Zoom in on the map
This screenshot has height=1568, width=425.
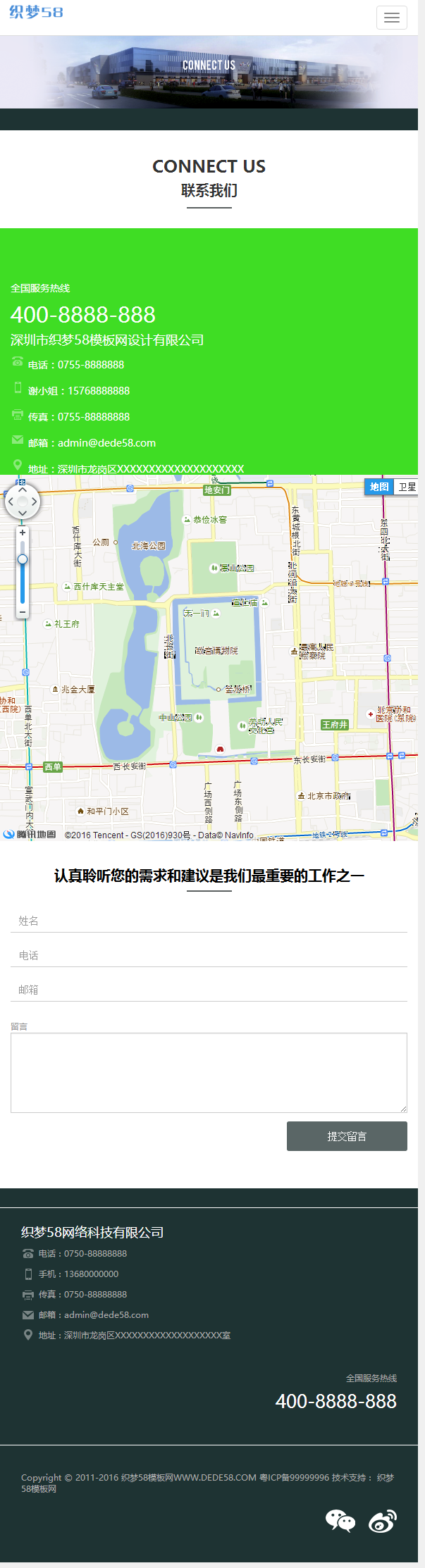click(23, 533)
